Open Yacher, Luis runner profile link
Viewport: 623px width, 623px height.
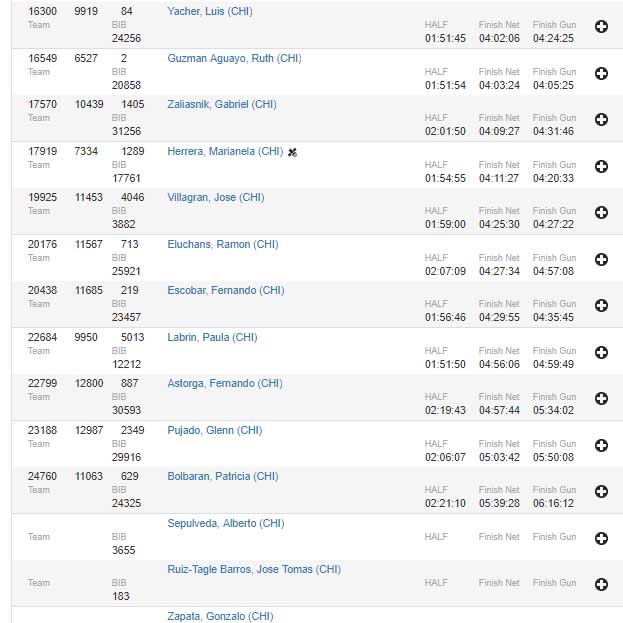click(x=209, y=12)
